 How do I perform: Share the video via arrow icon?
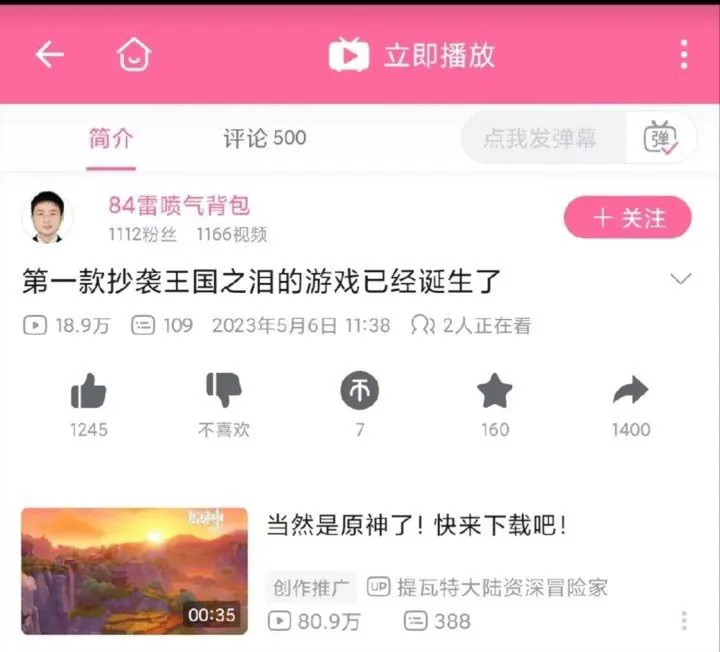(631, 391)
